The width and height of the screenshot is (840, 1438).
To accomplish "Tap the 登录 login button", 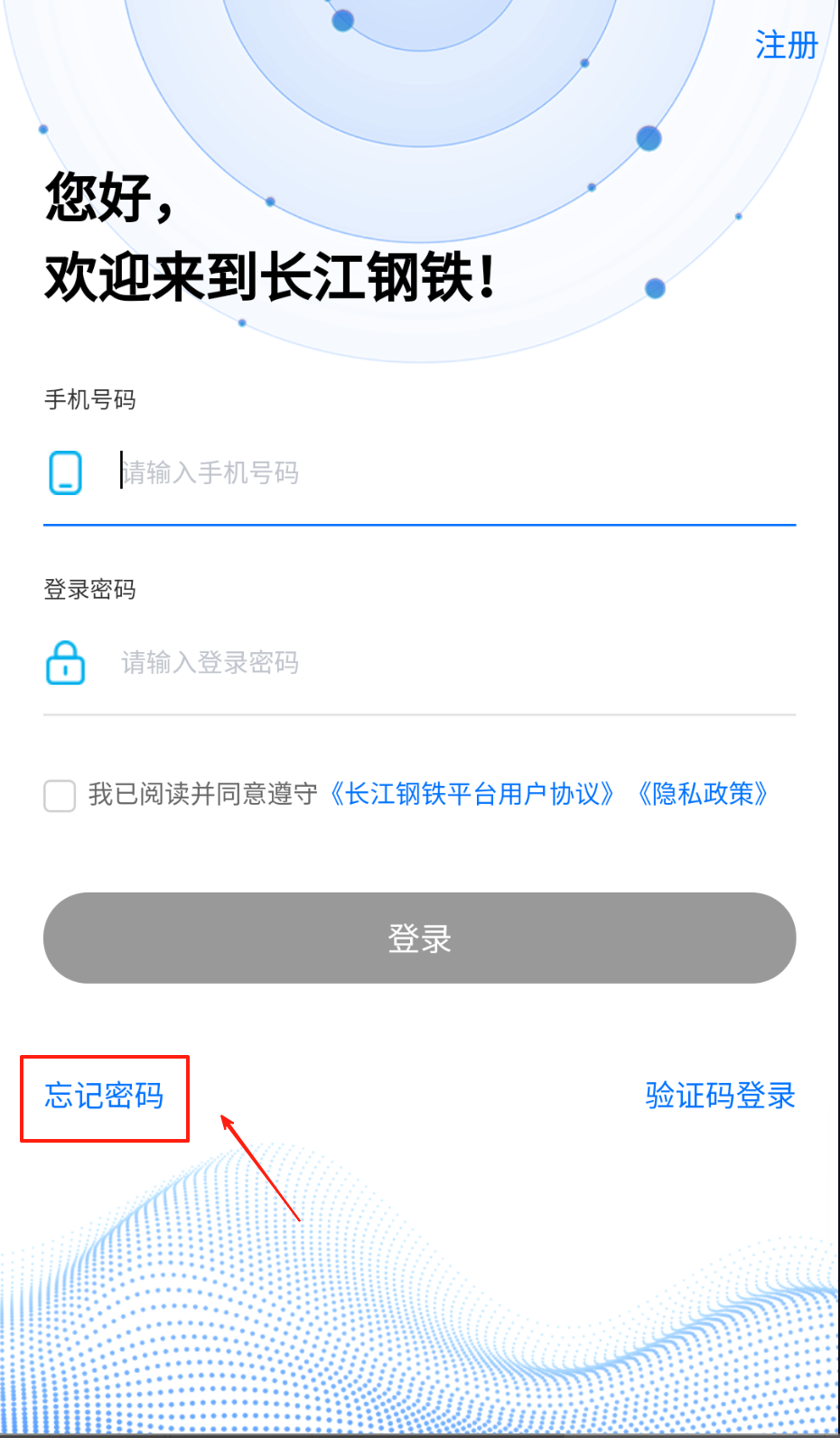I will 419,938.
